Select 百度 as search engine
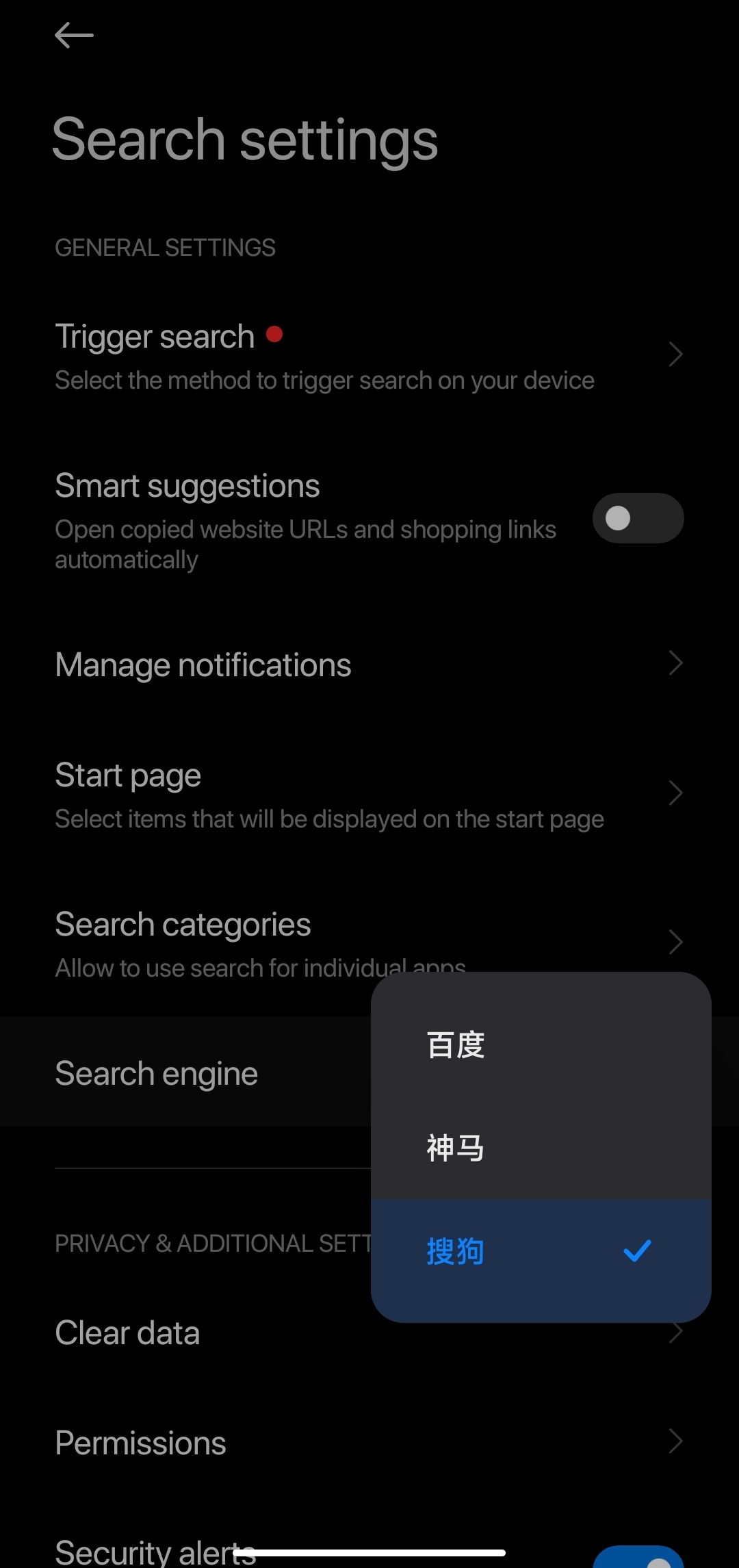Screen dimensions: 739x1568 541,1045
